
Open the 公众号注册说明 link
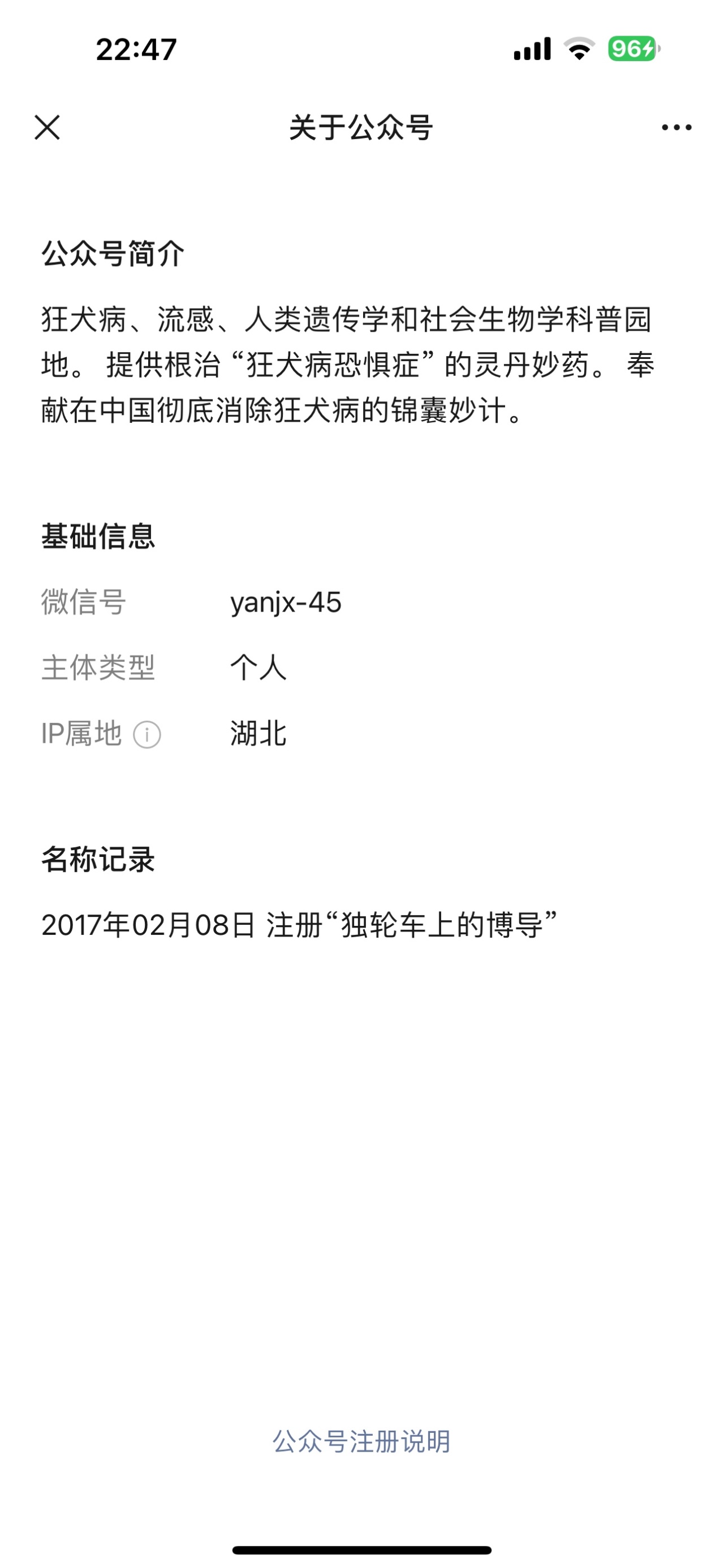(x=361, y=1442)
